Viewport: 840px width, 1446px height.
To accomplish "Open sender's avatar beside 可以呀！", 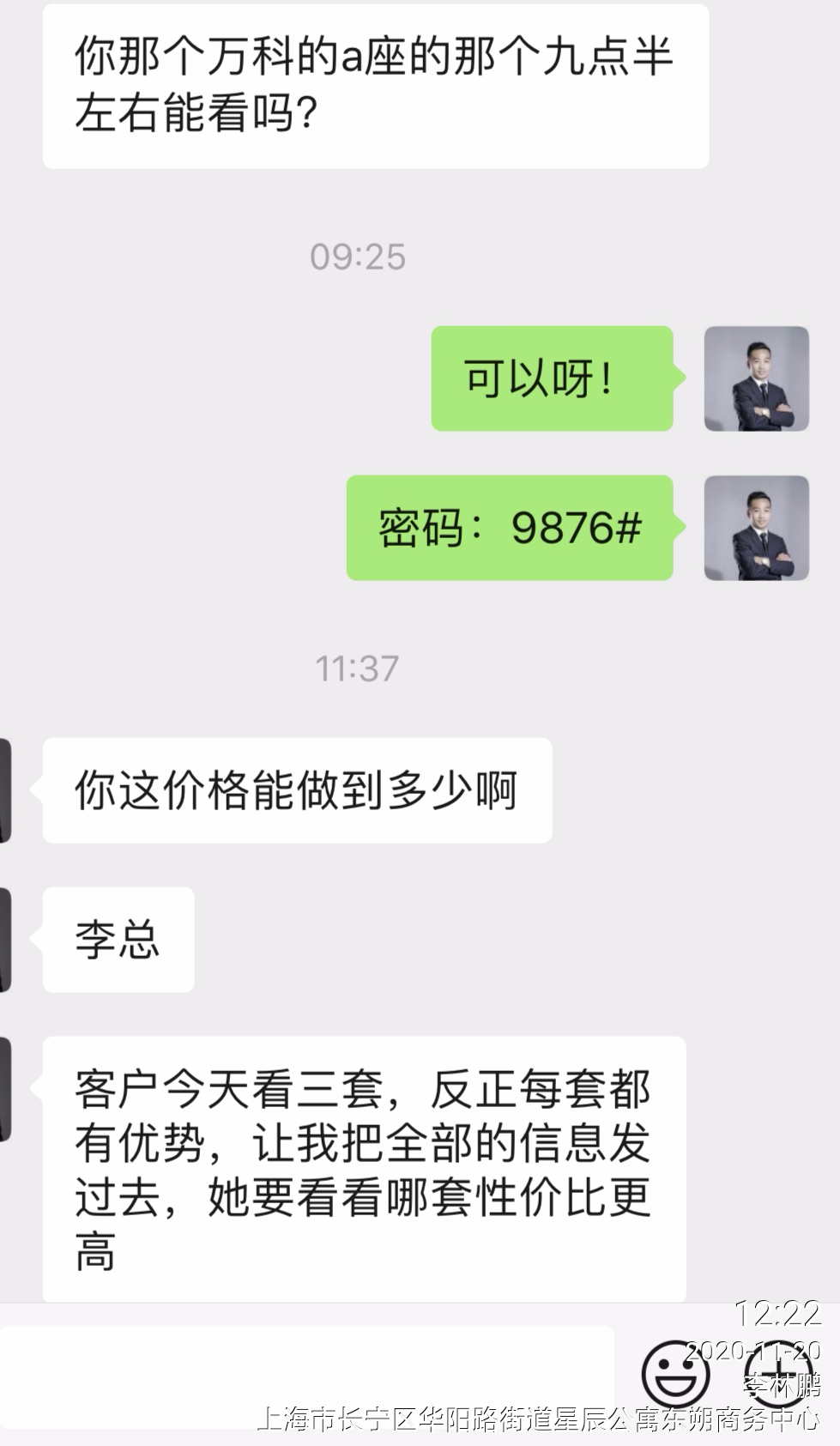I will [756, 378].
